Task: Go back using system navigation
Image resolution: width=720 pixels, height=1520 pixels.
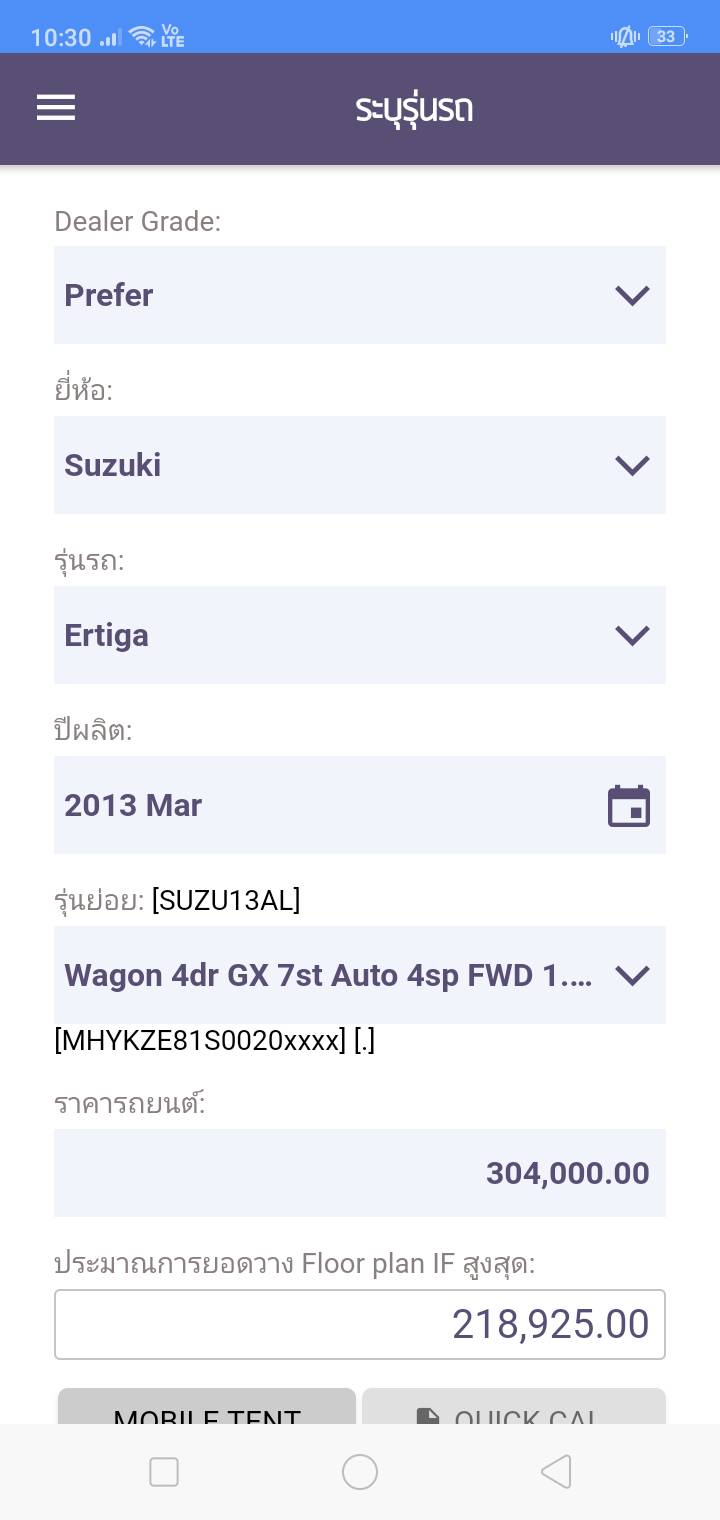Action: point(555,1471)
